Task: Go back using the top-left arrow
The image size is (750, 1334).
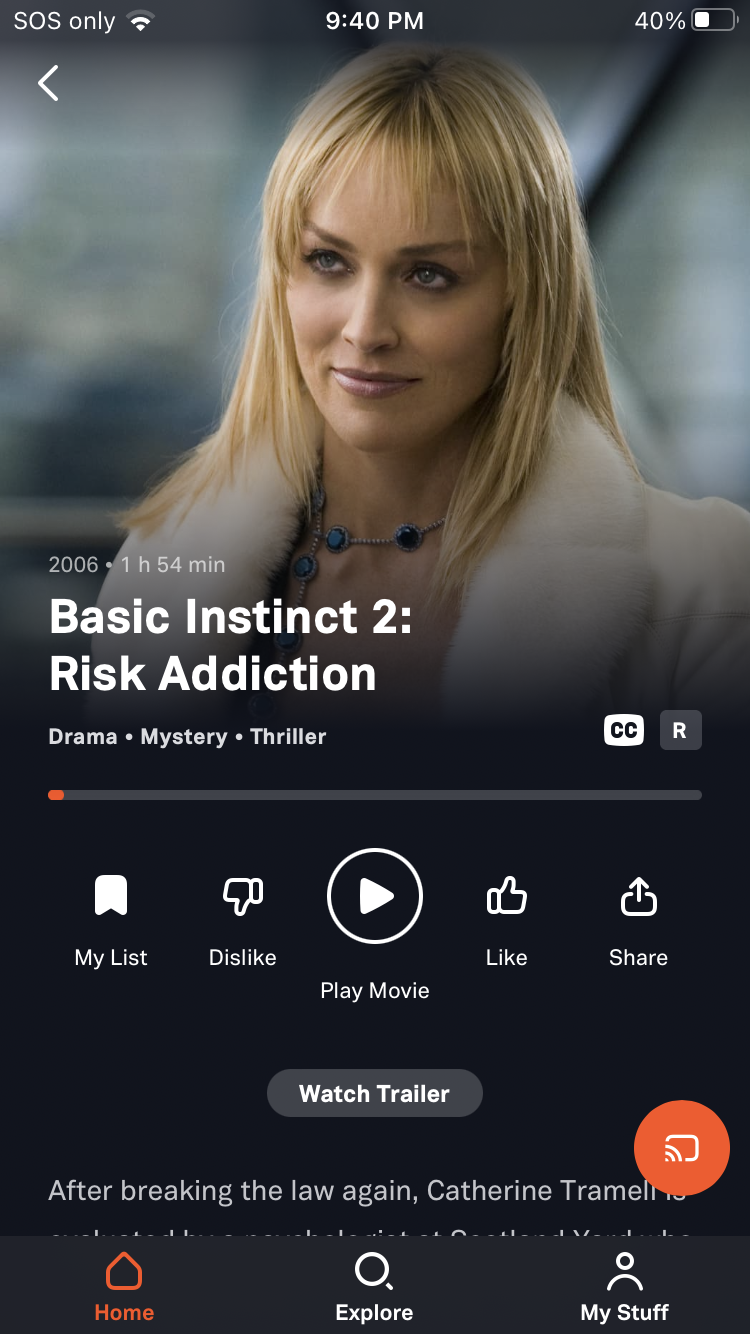Action: click(x=48, y=83)
